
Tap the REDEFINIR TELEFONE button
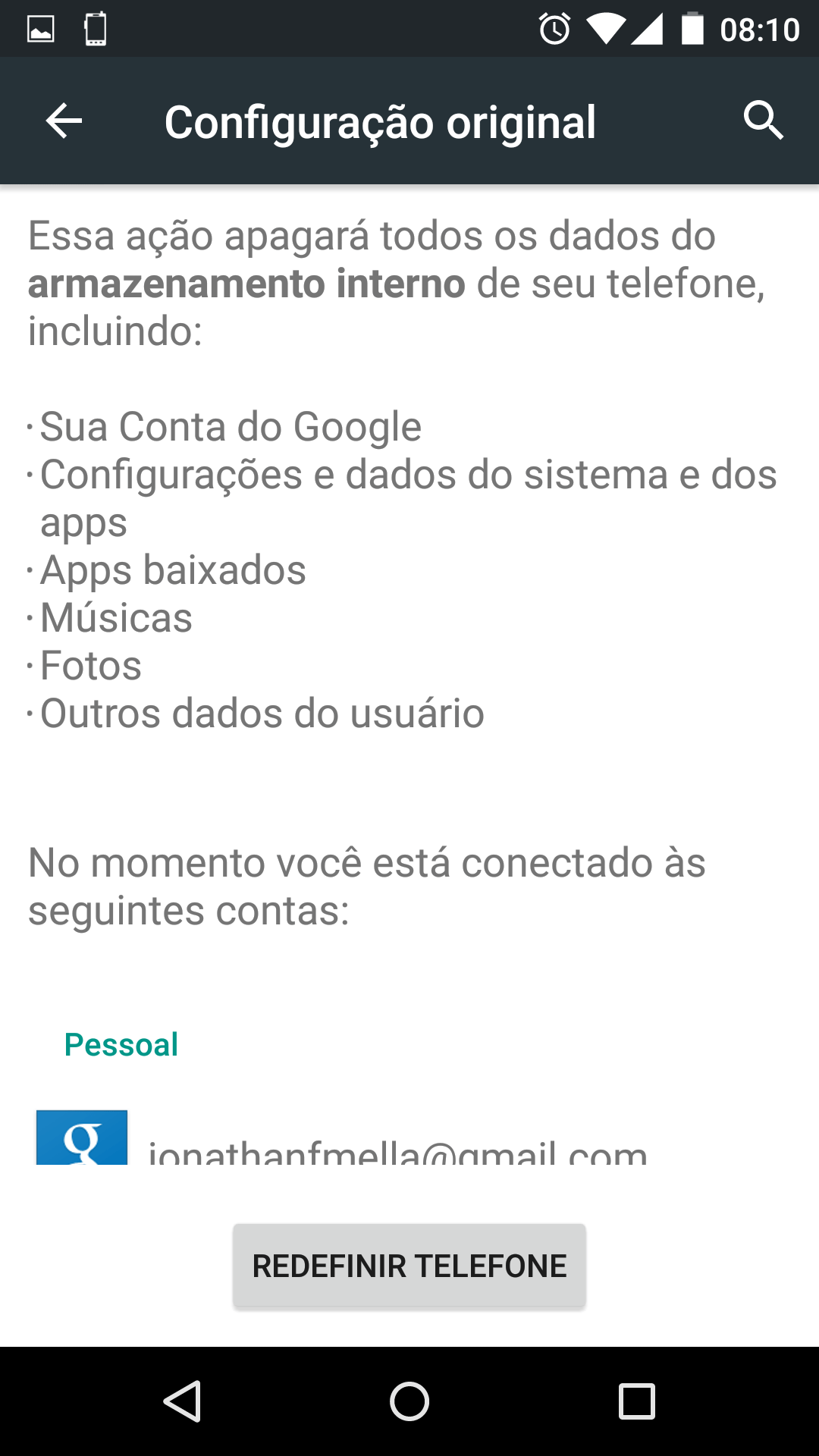[409, 1266]
